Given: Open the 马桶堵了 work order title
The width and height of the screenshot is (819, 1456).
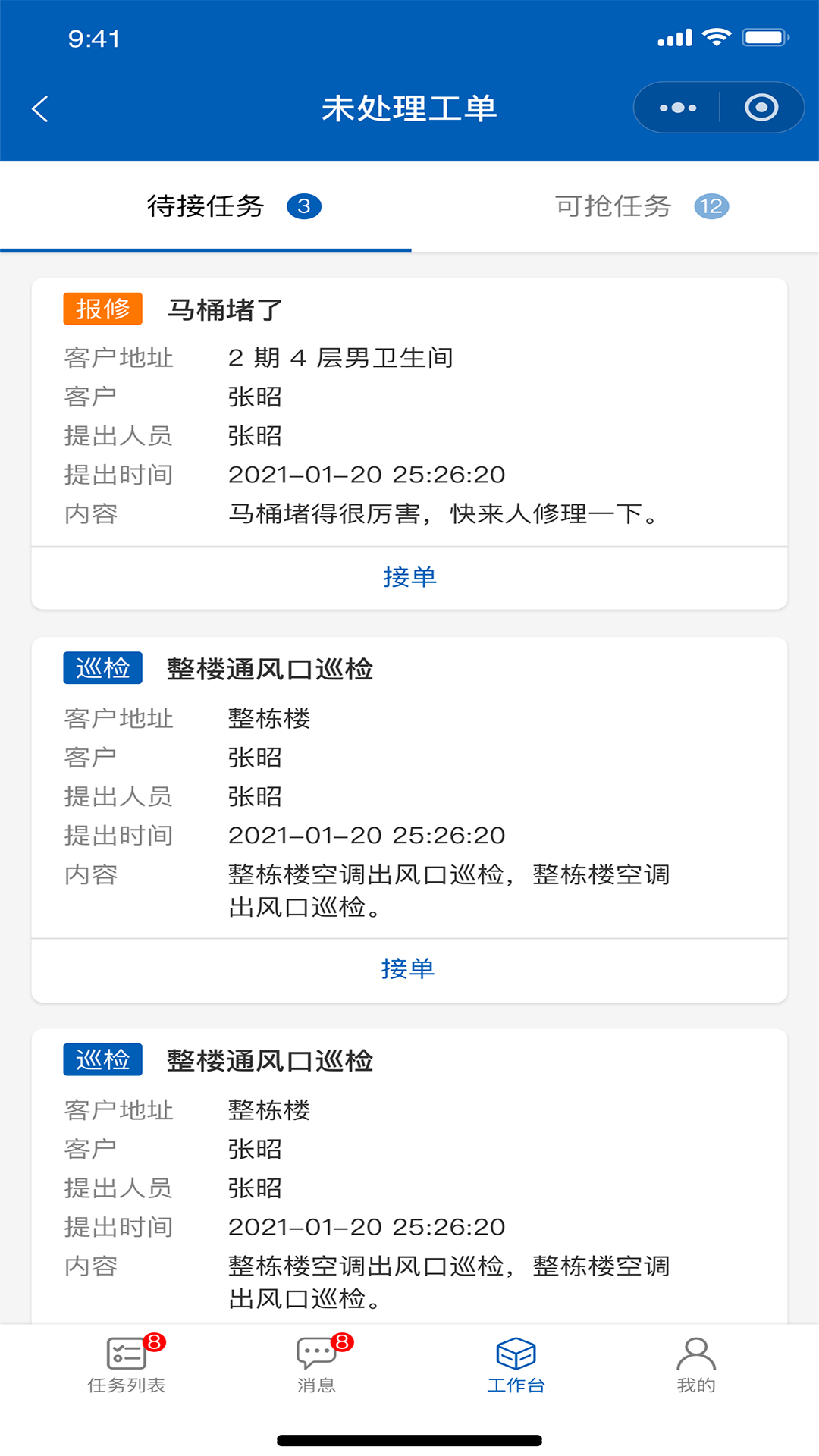Looking at the screenshot, I should 220,307.
